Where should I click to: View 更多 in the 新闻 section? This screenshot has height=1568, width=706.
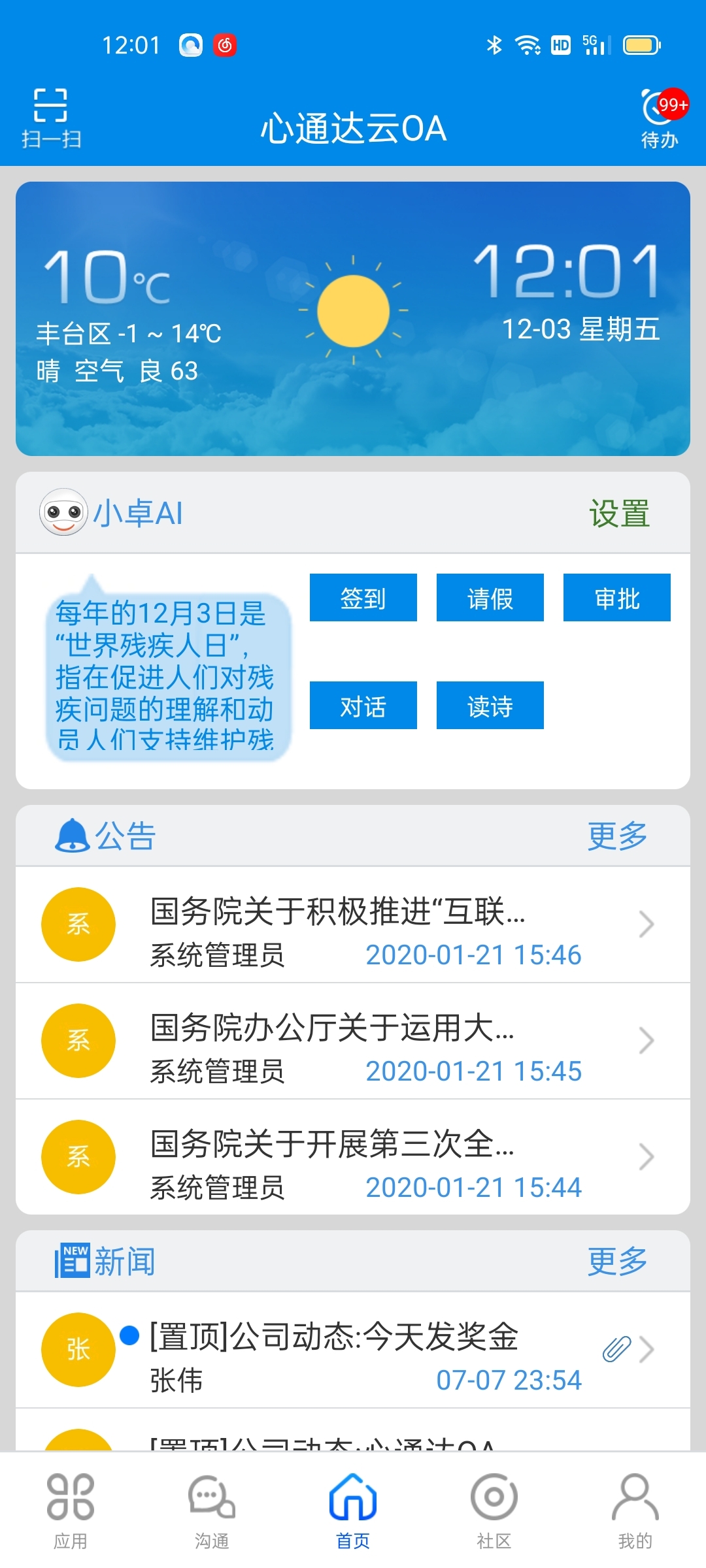[617, 1261]
